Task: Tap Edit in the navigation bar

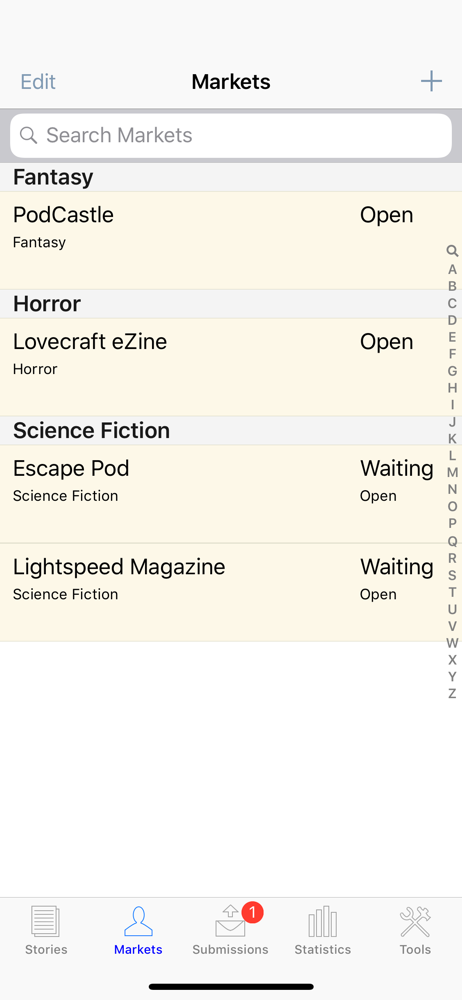Action: coord(38,82)
